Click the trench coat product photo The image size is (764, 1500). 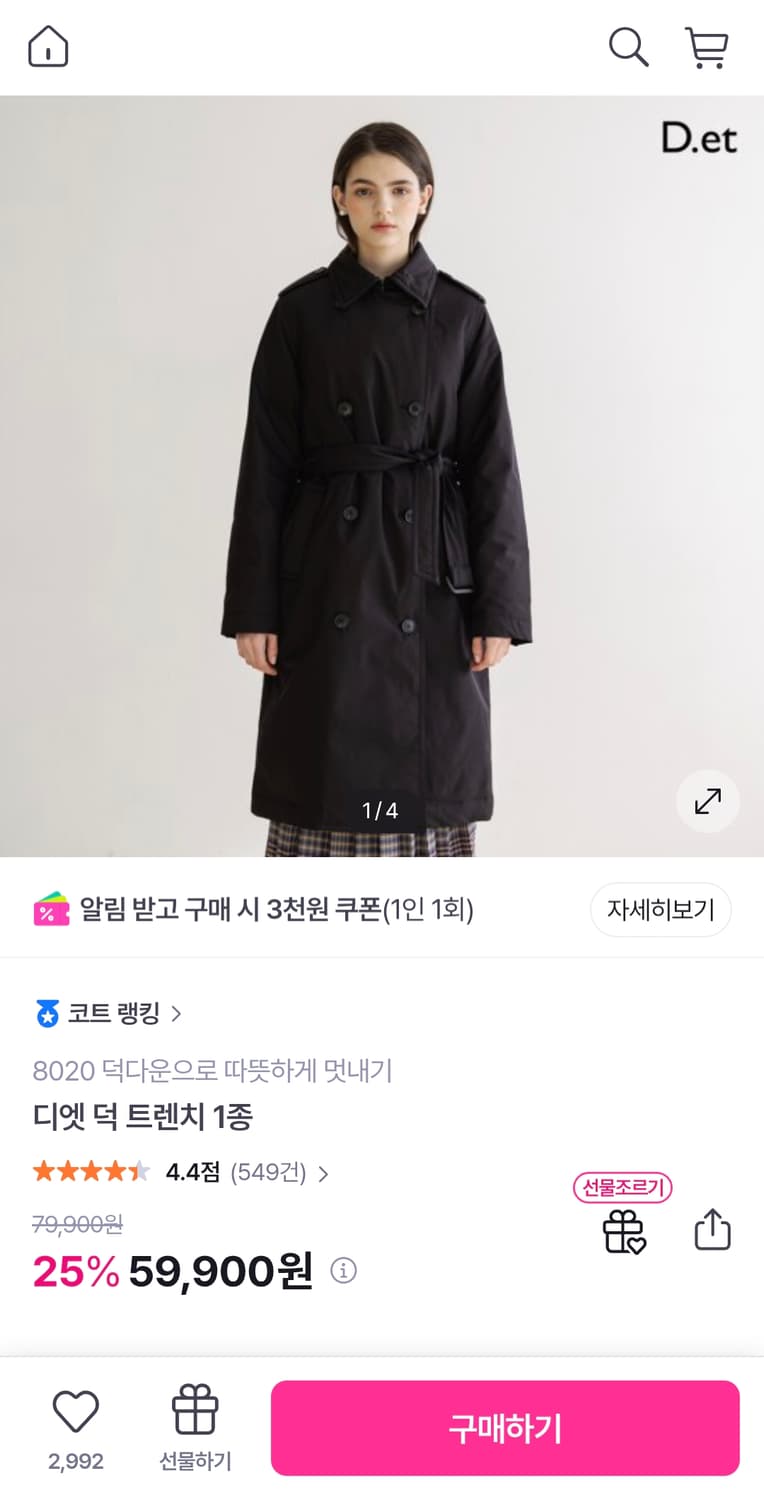[x=382, y=470]
